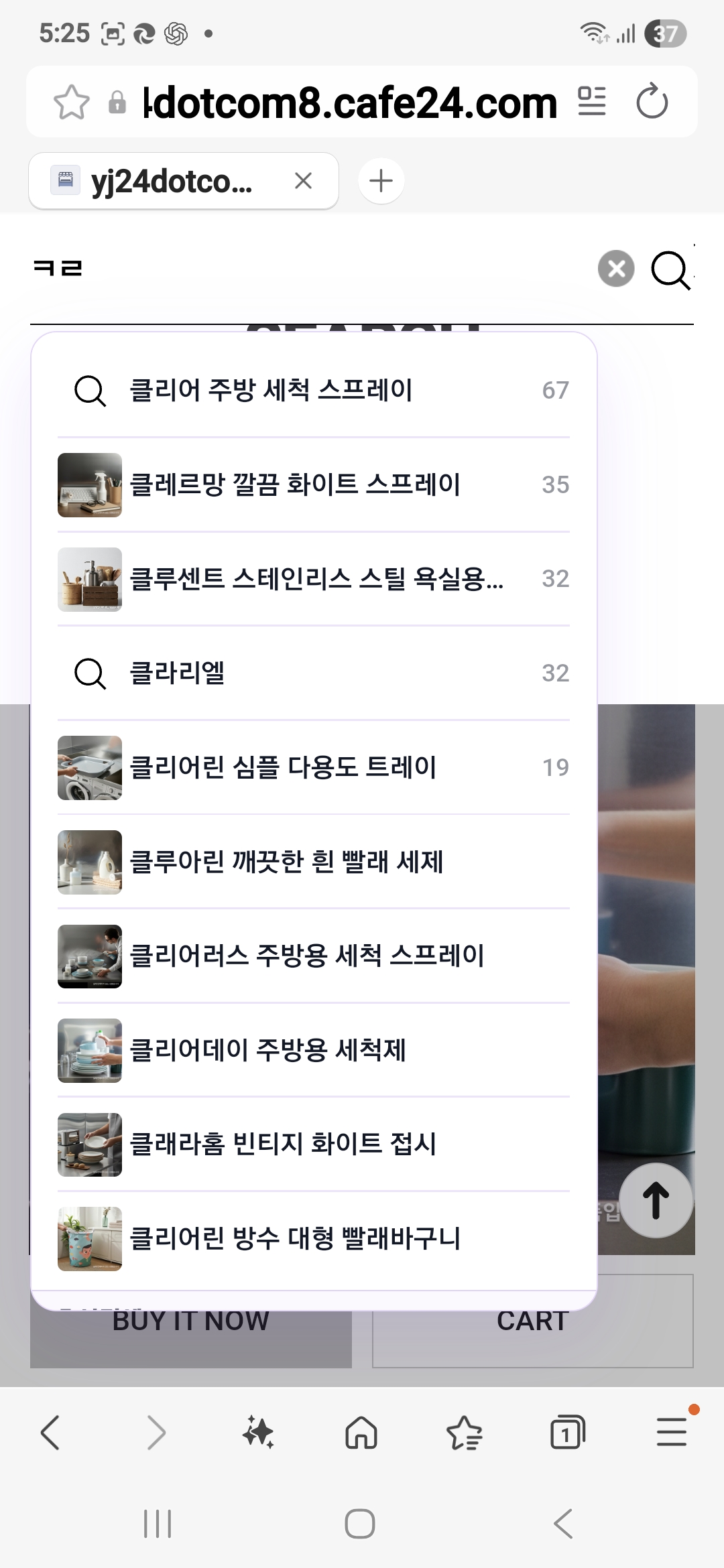Bookmark this page with the star icon

[x=71, y=103]
